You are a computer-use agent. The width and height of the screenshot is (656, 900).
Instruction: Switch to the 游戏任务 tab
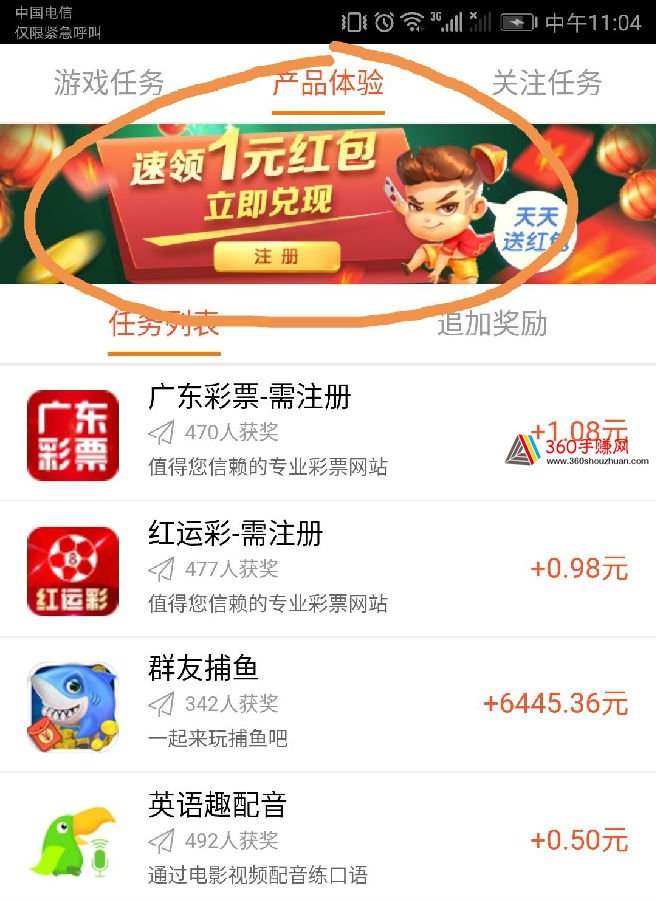(109, 83)
